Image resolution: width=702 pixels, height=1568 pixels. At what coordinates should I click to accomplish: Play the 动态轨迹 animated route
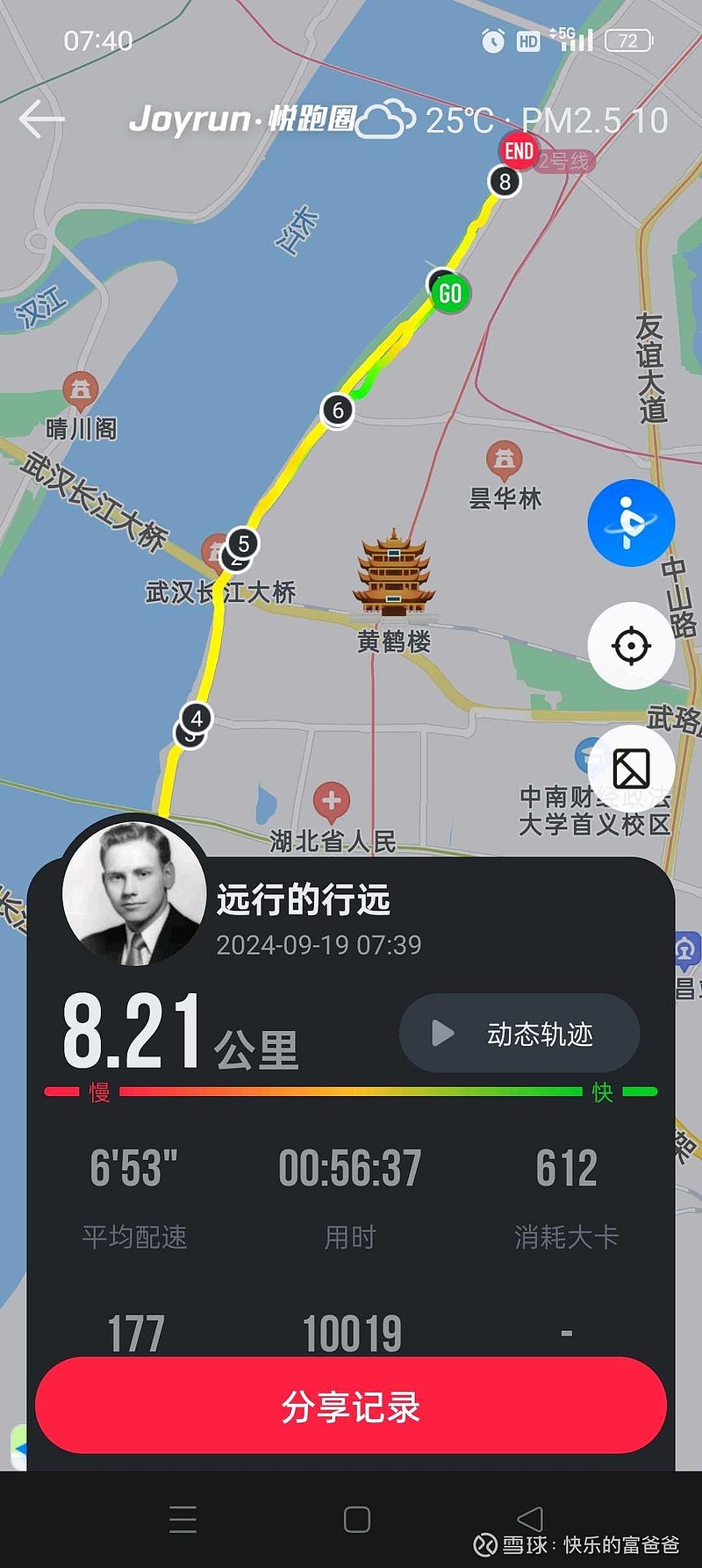click(519, 1034)
